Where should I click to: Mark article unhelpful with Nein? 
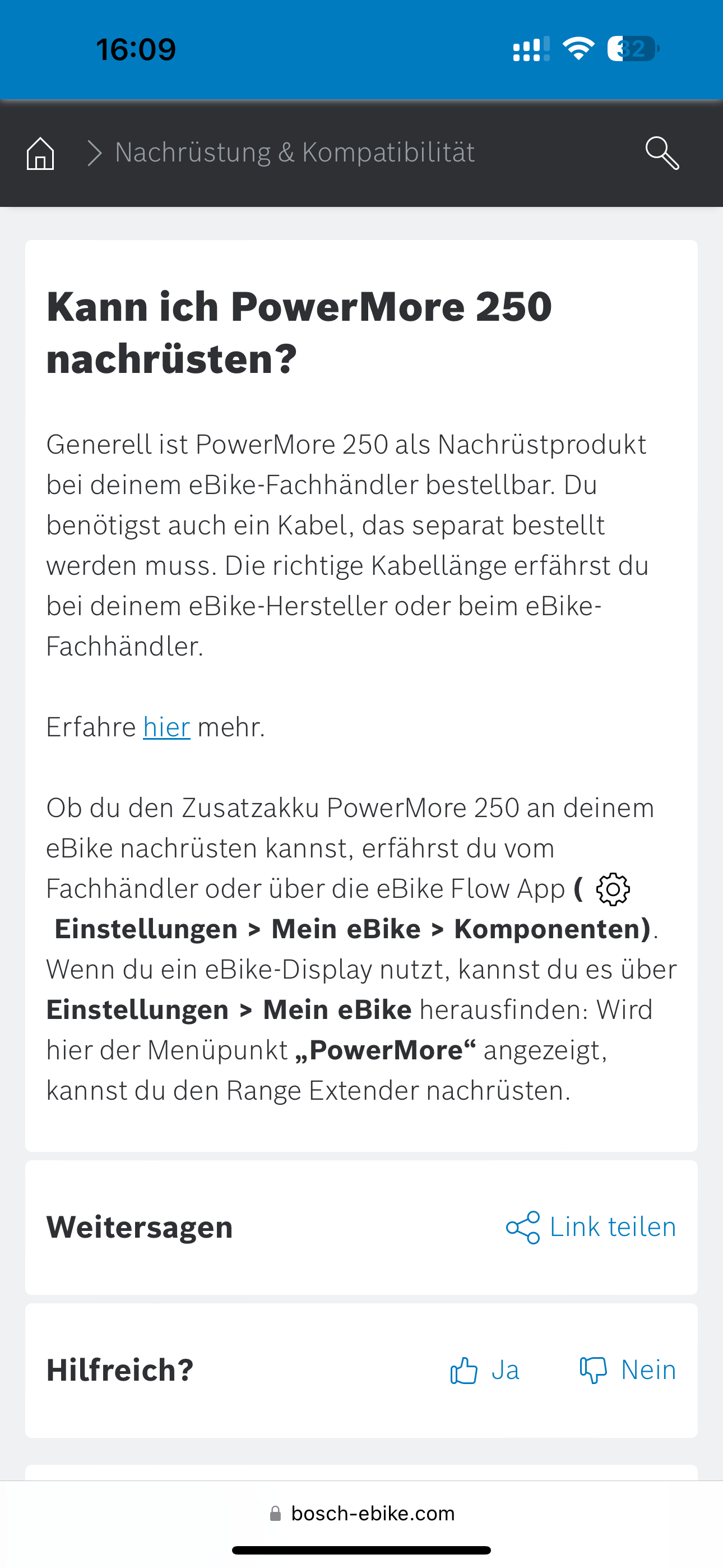click(628, 1370)
